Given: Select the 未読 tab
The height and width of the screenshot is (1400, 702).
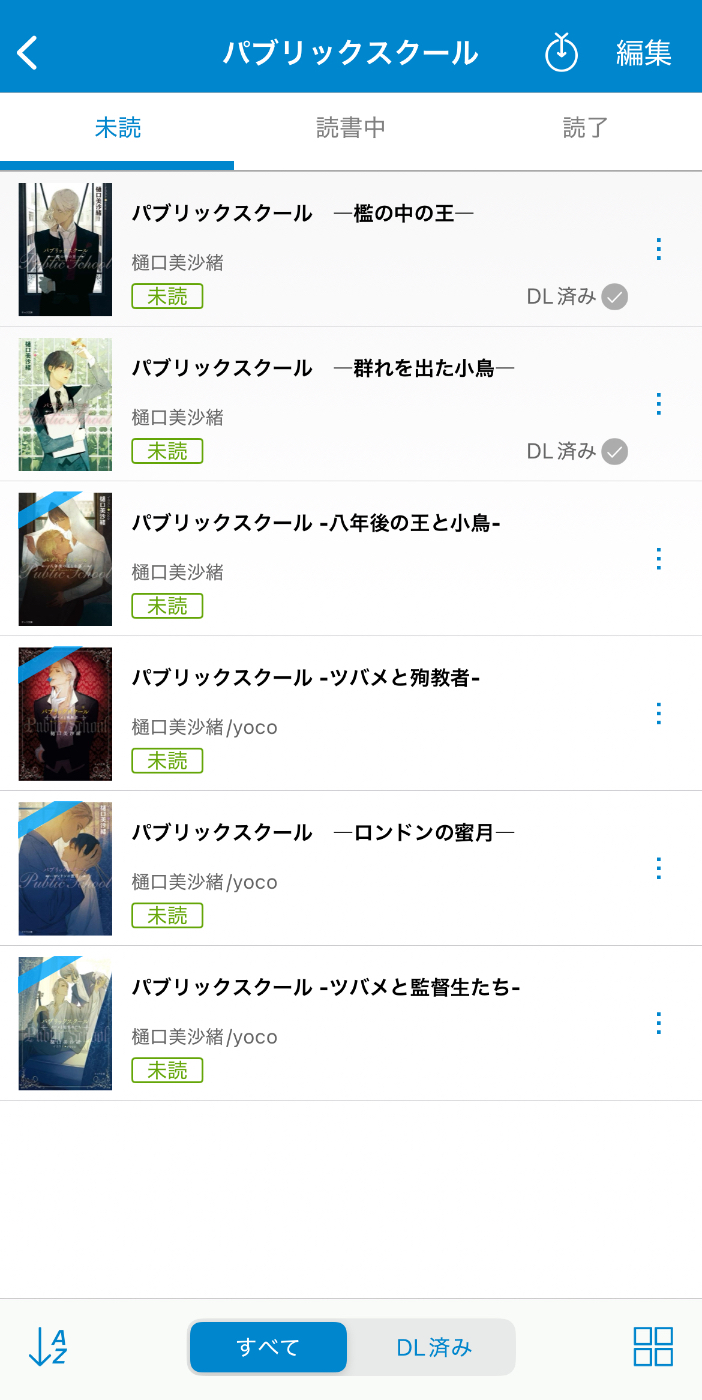Looking at the screenshot, I should [117, 128].
